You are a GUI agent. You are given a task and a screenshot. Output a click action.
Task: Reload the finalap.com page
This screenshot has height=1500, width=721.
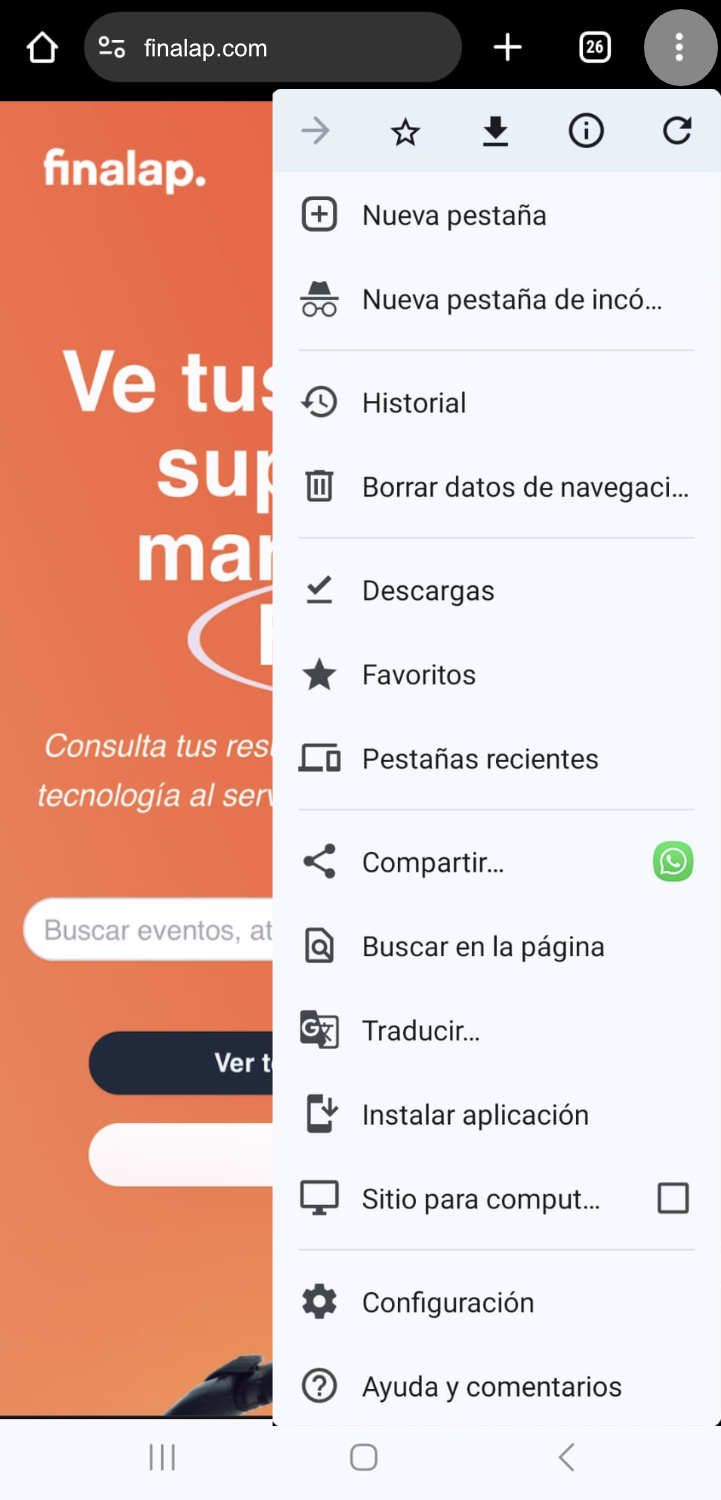click(677, 131)
